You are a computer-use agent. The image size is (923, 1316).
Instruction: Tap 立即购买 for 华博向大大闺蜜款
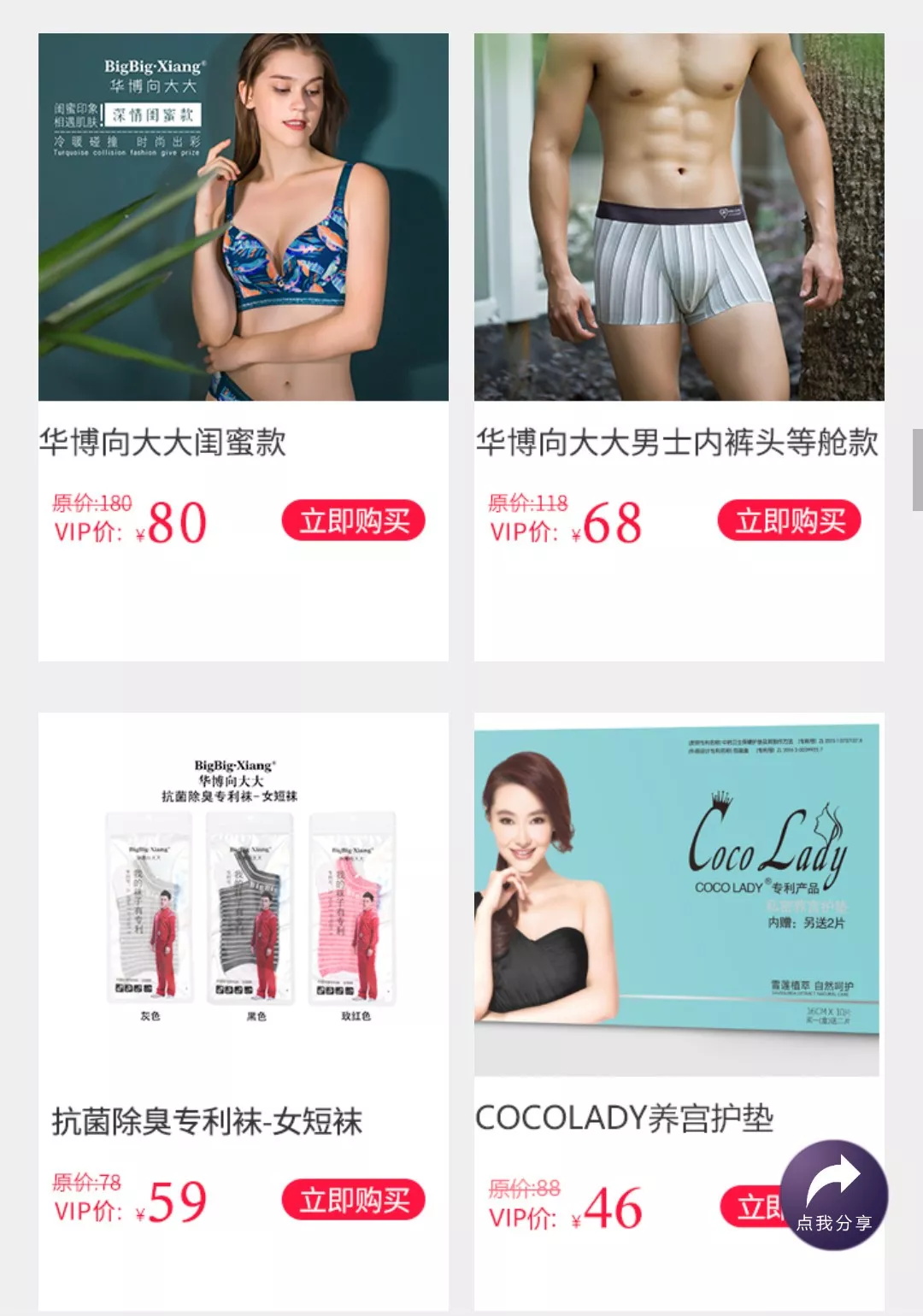tap(353, 520)
